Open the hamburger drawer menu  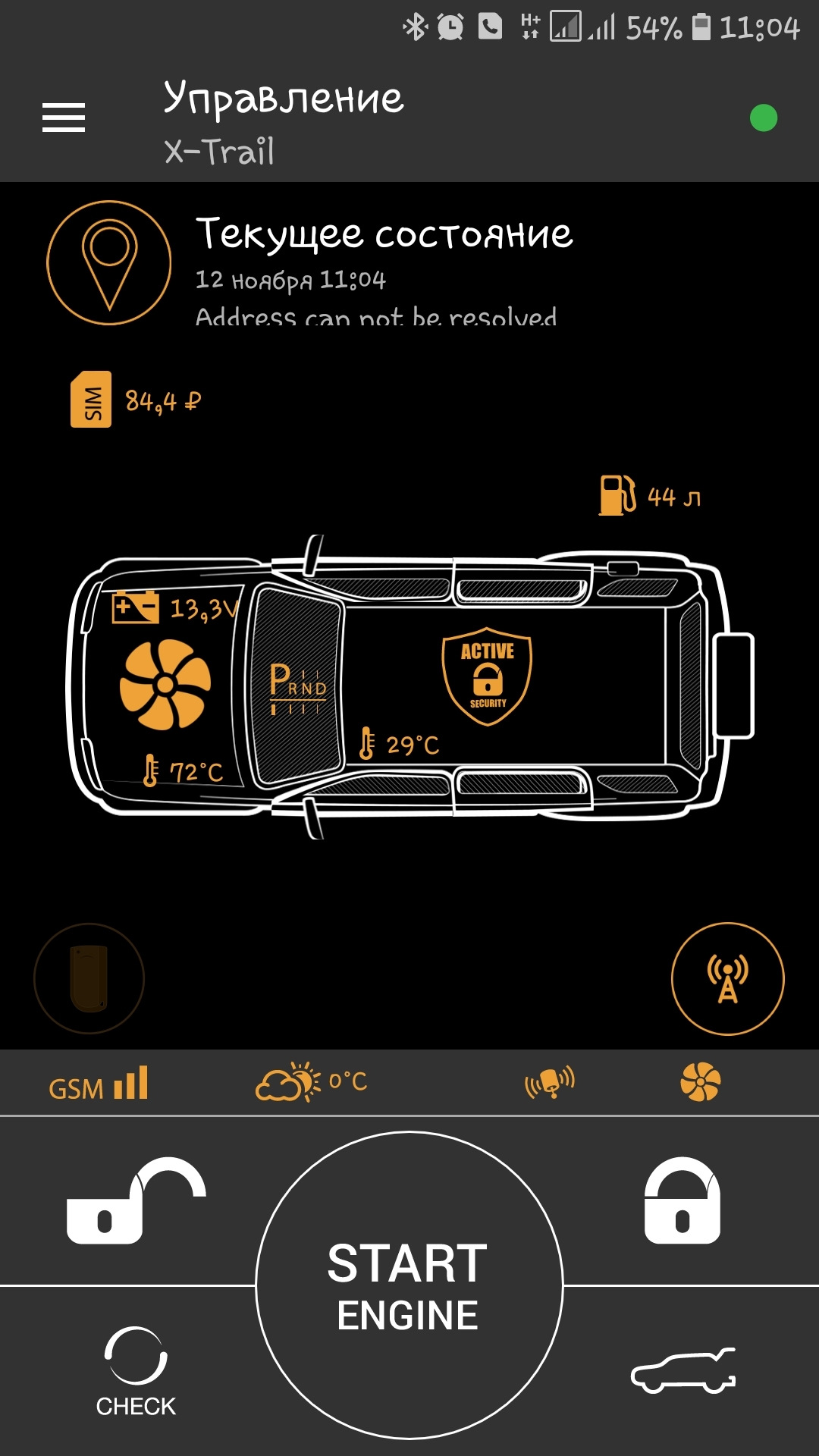pyautogui.click(x=64, y=118)
